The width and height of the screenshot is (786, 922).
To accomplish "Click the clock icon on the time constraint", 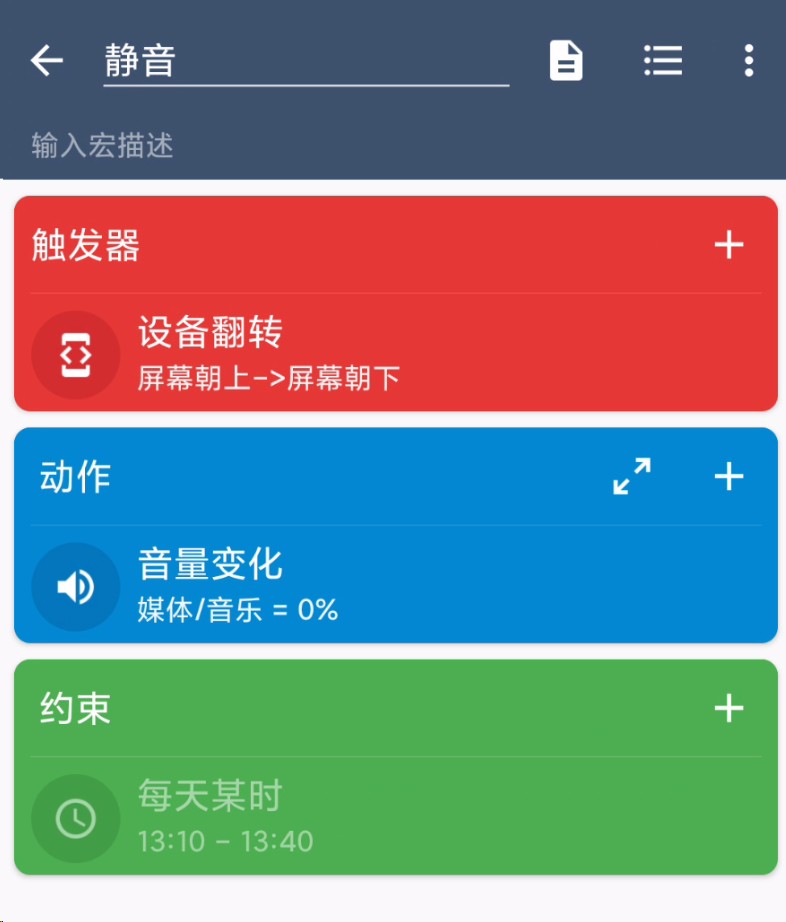I will click(75, 818).
